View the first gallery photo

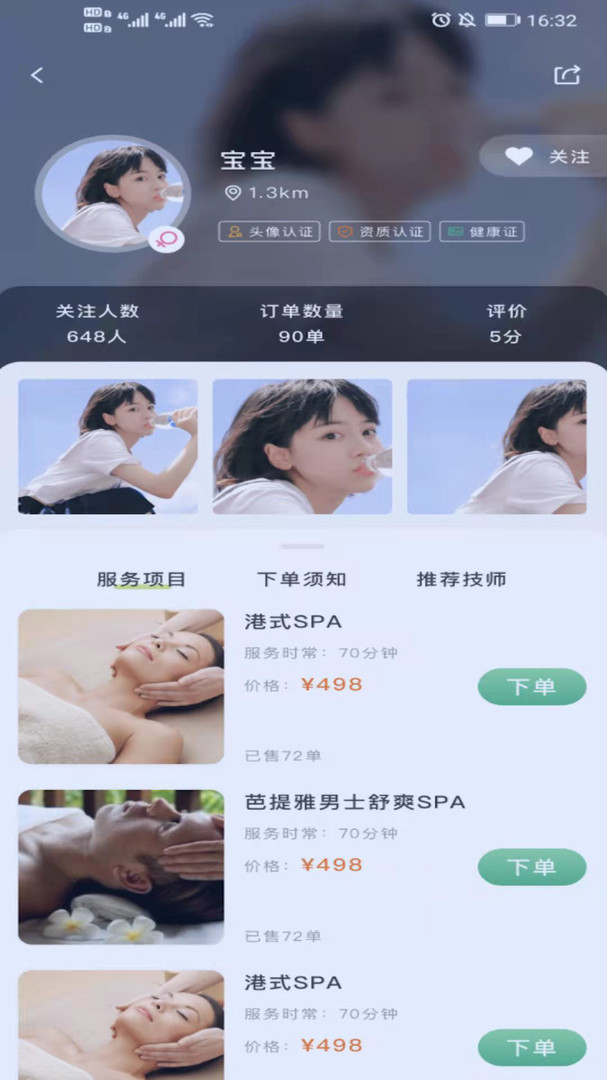[108, 447]
